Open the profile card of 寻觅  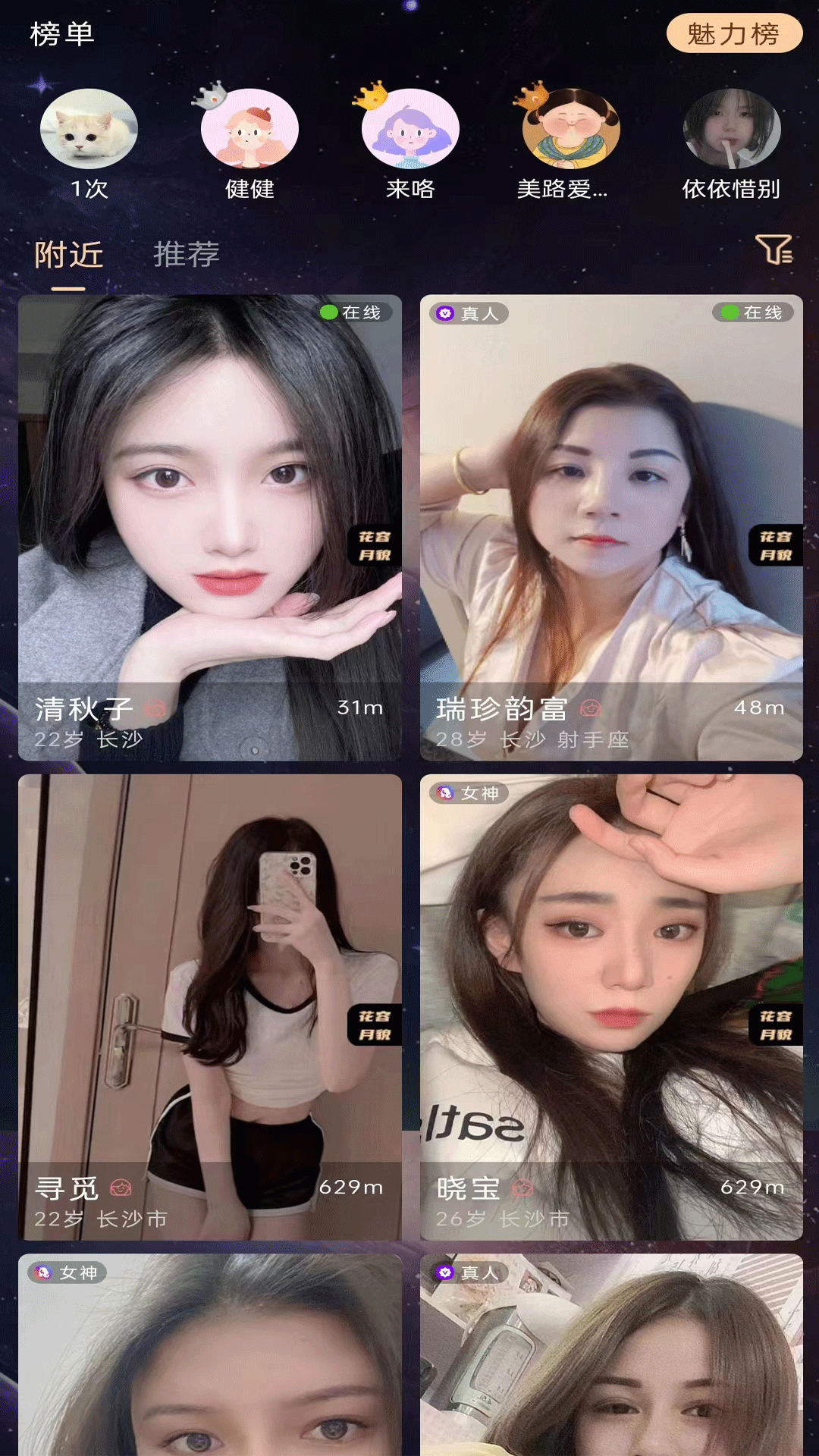pyautogui.click(x=210, y=1007)
